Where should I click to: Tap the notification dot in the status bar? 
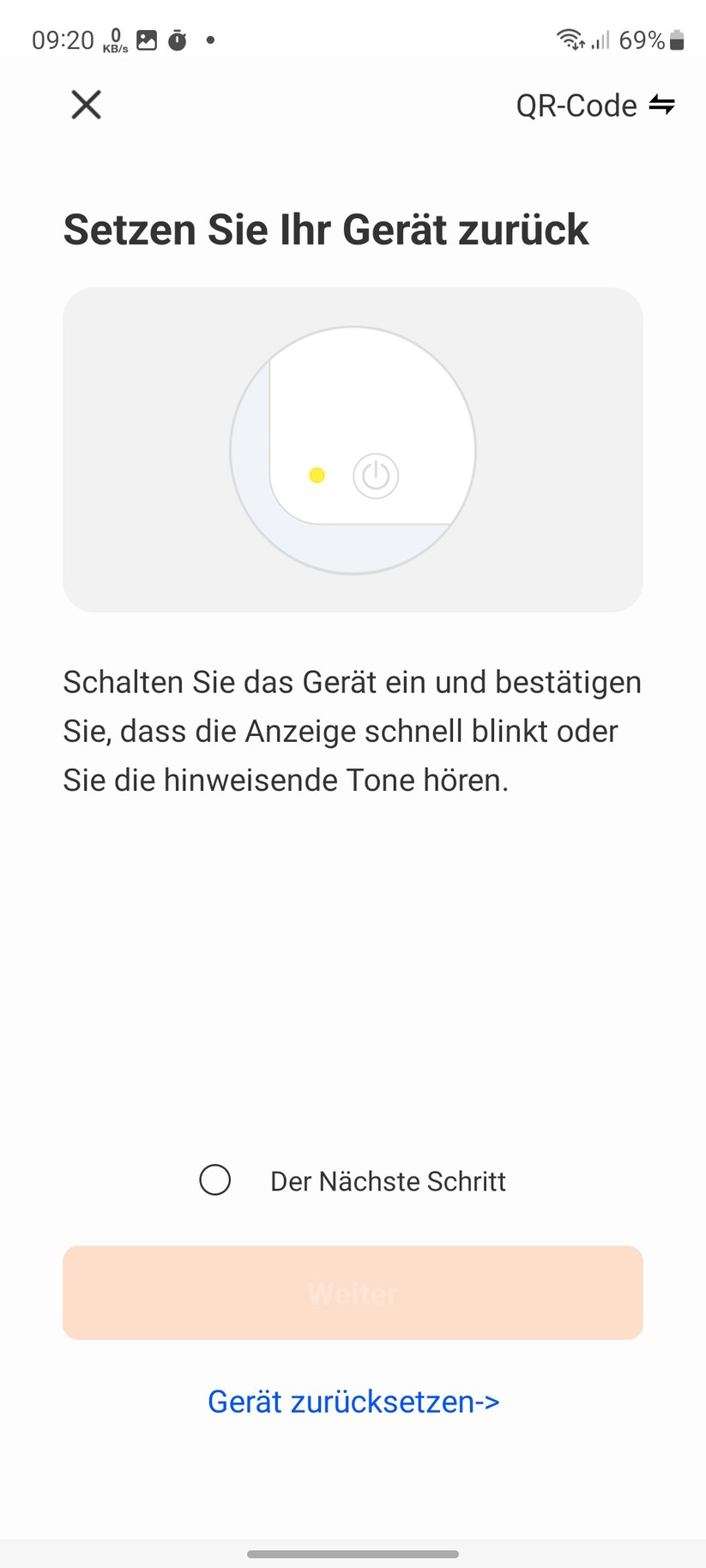[210, 39]
